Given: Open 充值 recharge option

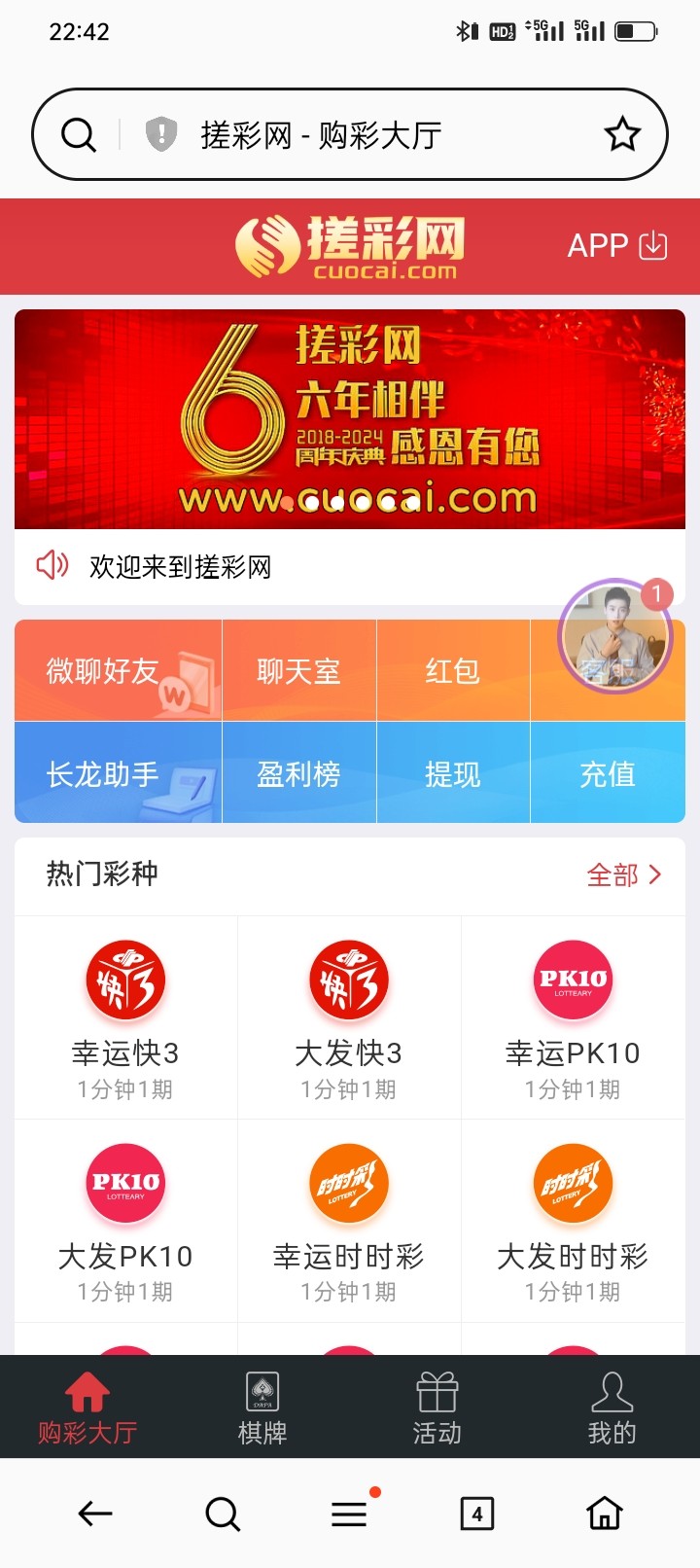Looking at the screenshot, I should (610, 773).
